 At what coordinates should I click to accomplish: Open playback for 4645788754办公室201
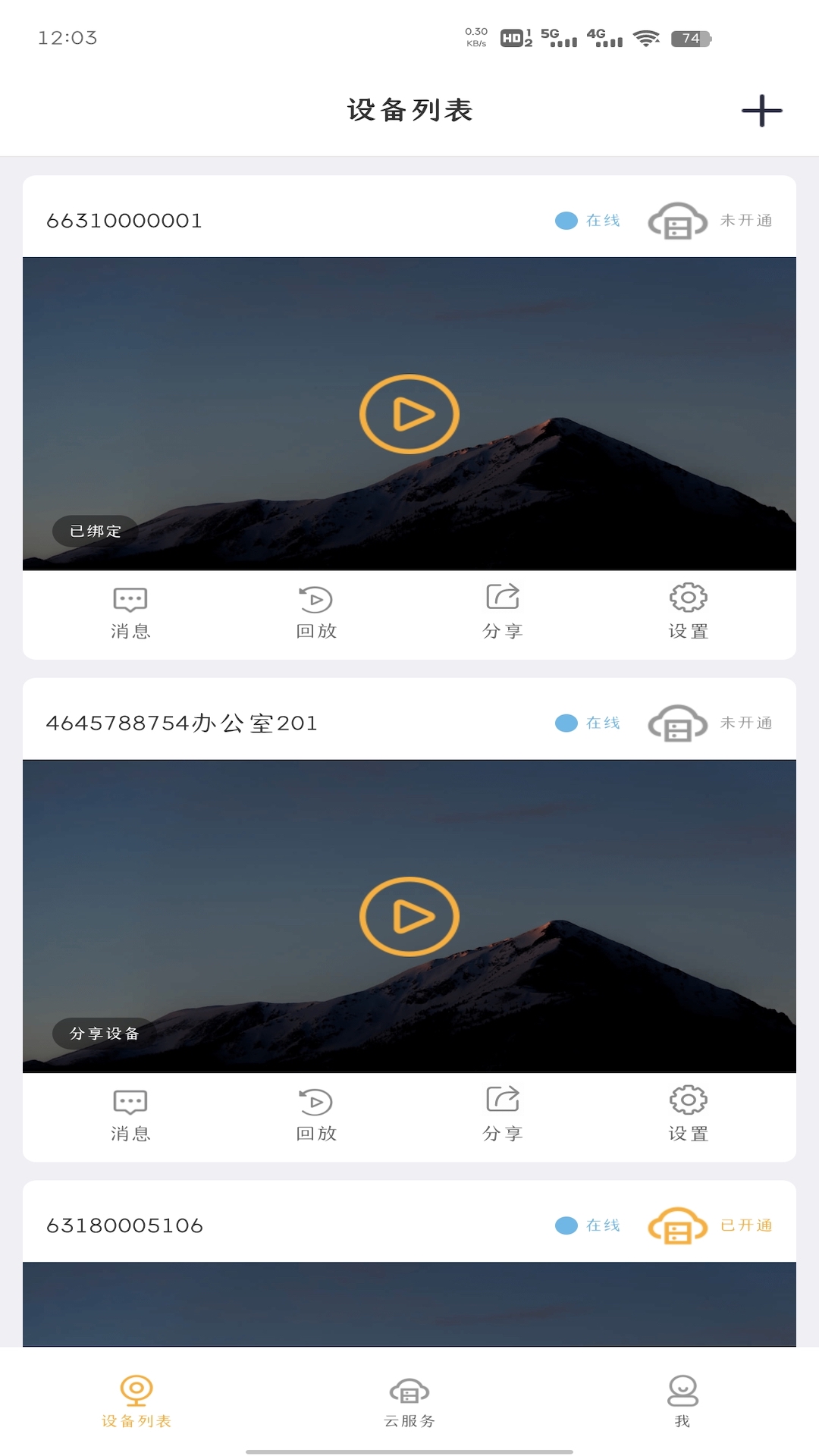coord(316,1115)
